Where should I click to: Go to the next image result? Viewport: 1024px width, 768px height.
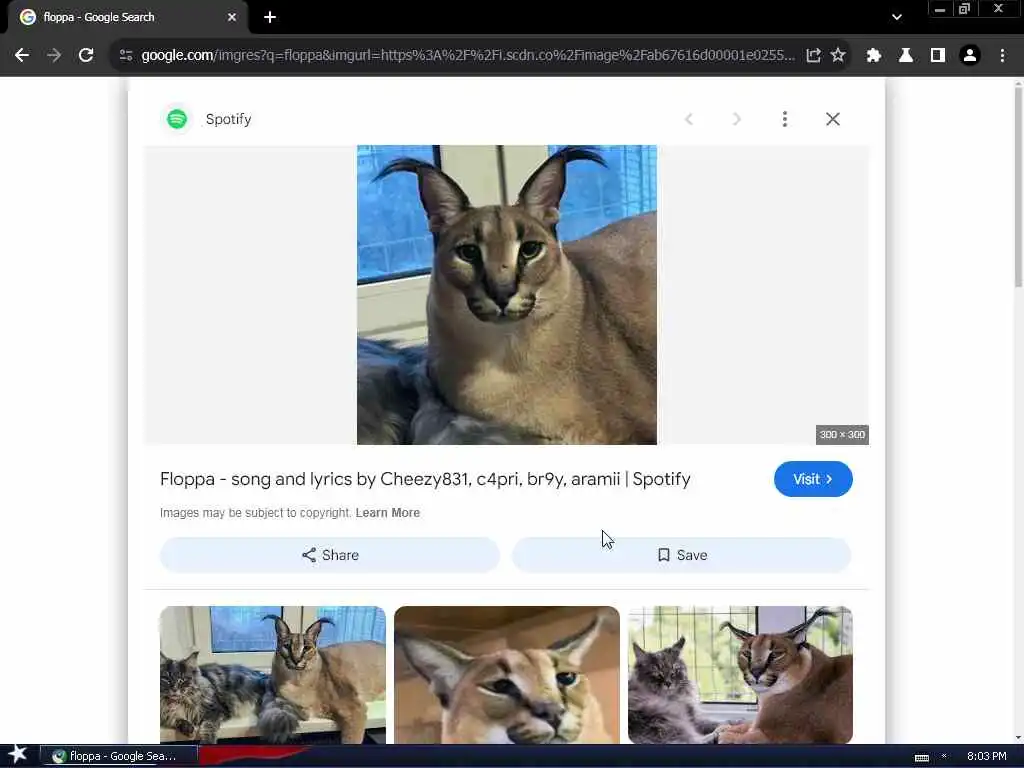[x=737, y=119]
